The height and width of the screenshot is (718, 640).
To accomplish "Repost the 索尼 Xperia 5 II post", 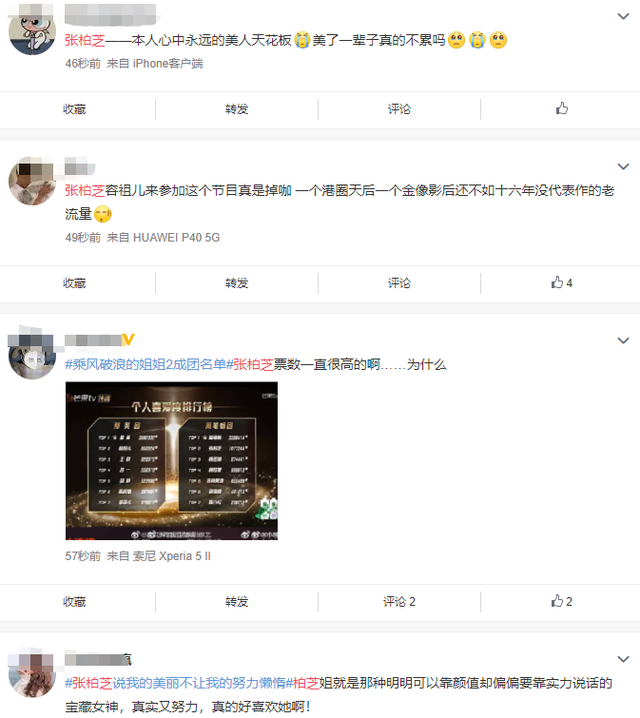I will tap(237, 601).
